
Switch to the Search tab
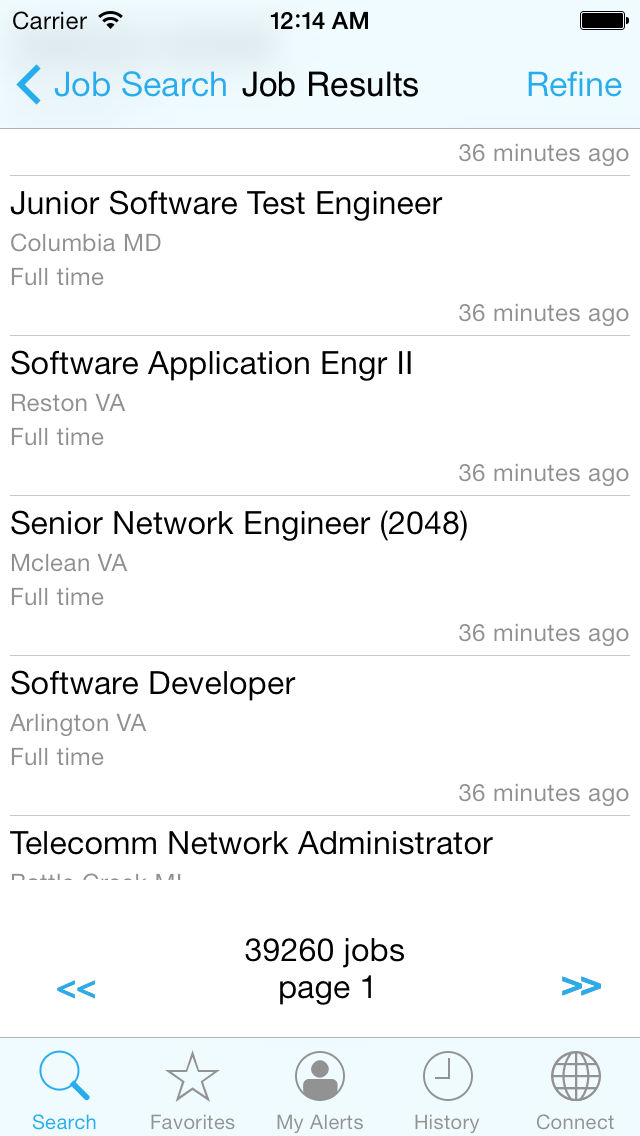click(x=64, y=1090)
